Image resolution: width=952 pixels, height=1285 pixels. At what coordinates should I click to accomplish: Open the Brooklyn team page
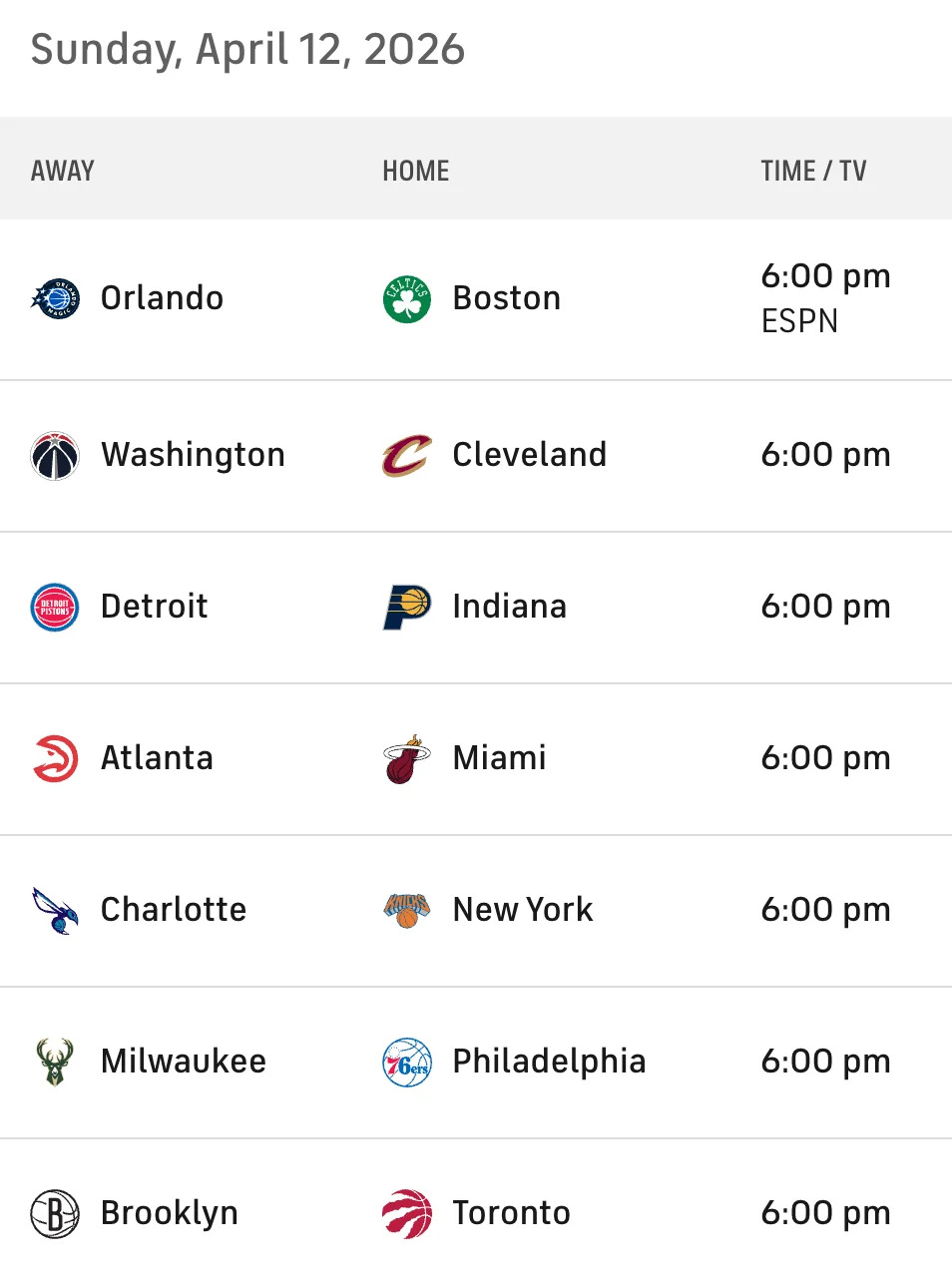point(170,1213)
